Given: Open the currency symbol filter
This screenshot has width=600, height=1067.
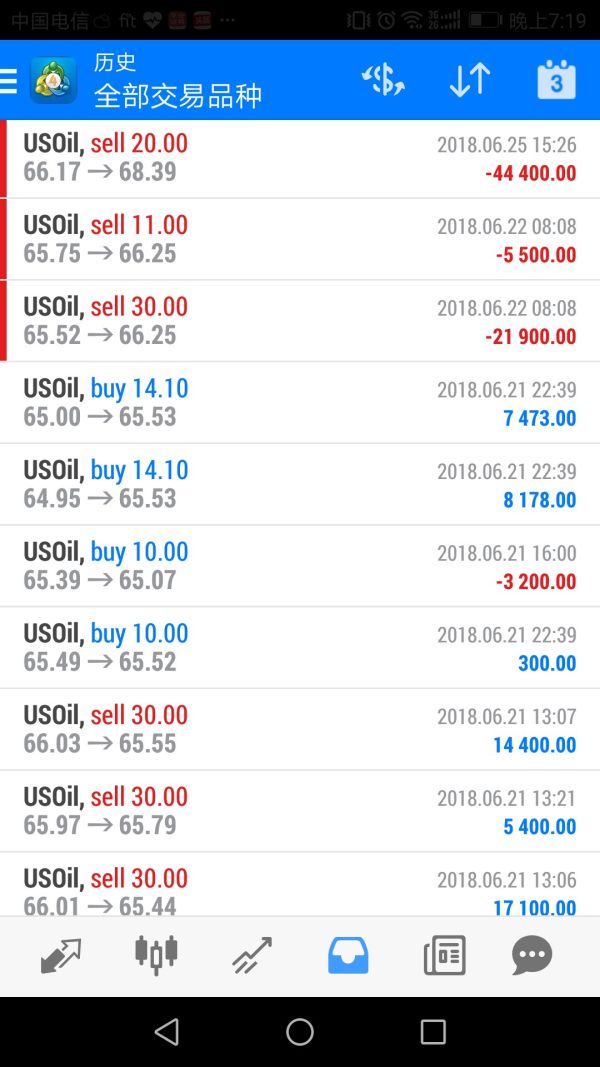Looking at the screenshot, I should pos(383,81).
